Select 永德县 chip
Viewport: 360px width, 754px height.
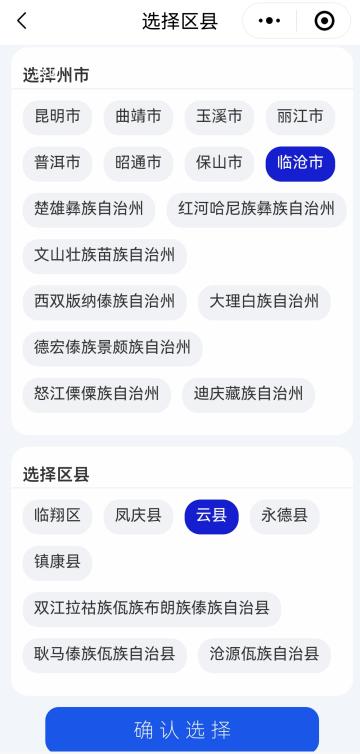click(284, 516)
